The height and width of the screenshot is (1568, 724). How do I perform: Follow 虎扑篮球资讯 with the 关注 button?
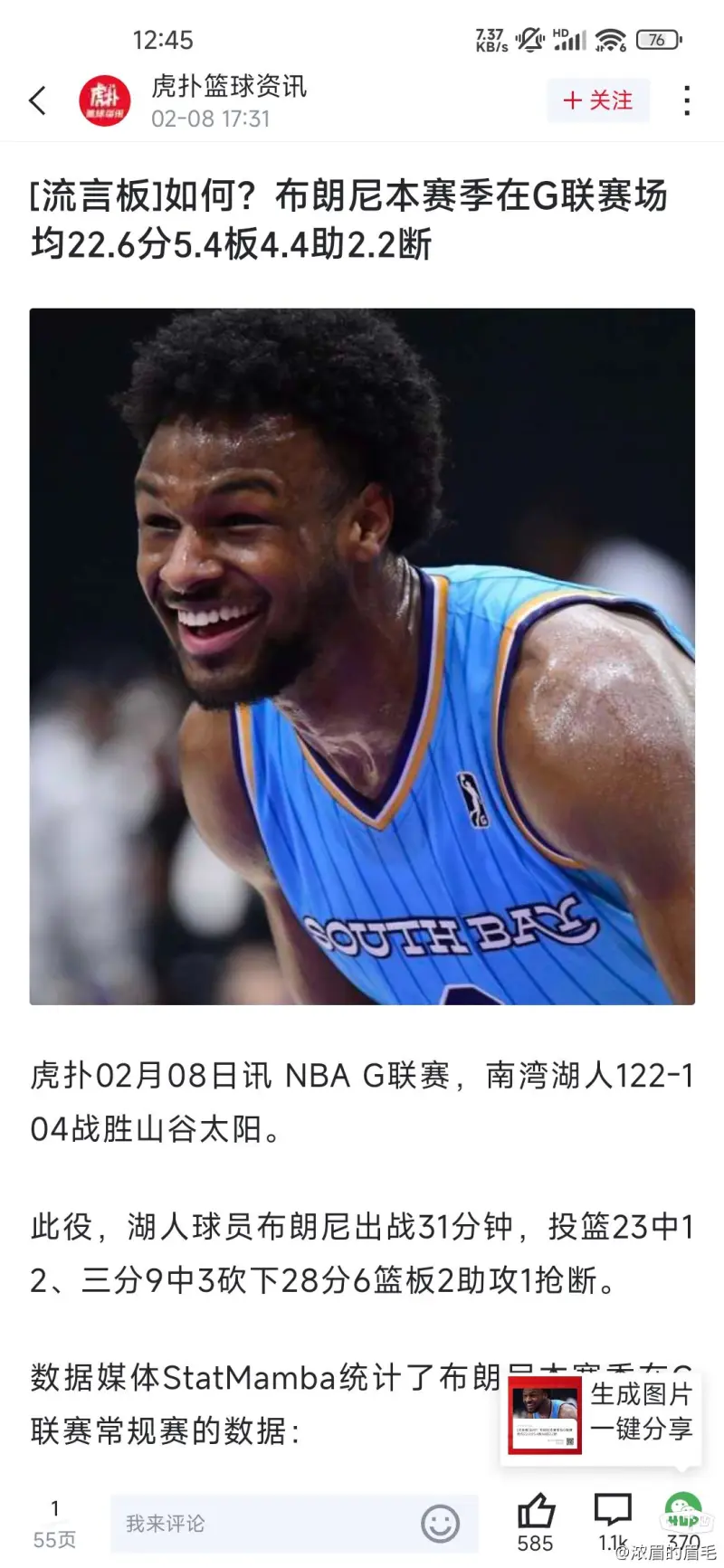tap(597, 100)
